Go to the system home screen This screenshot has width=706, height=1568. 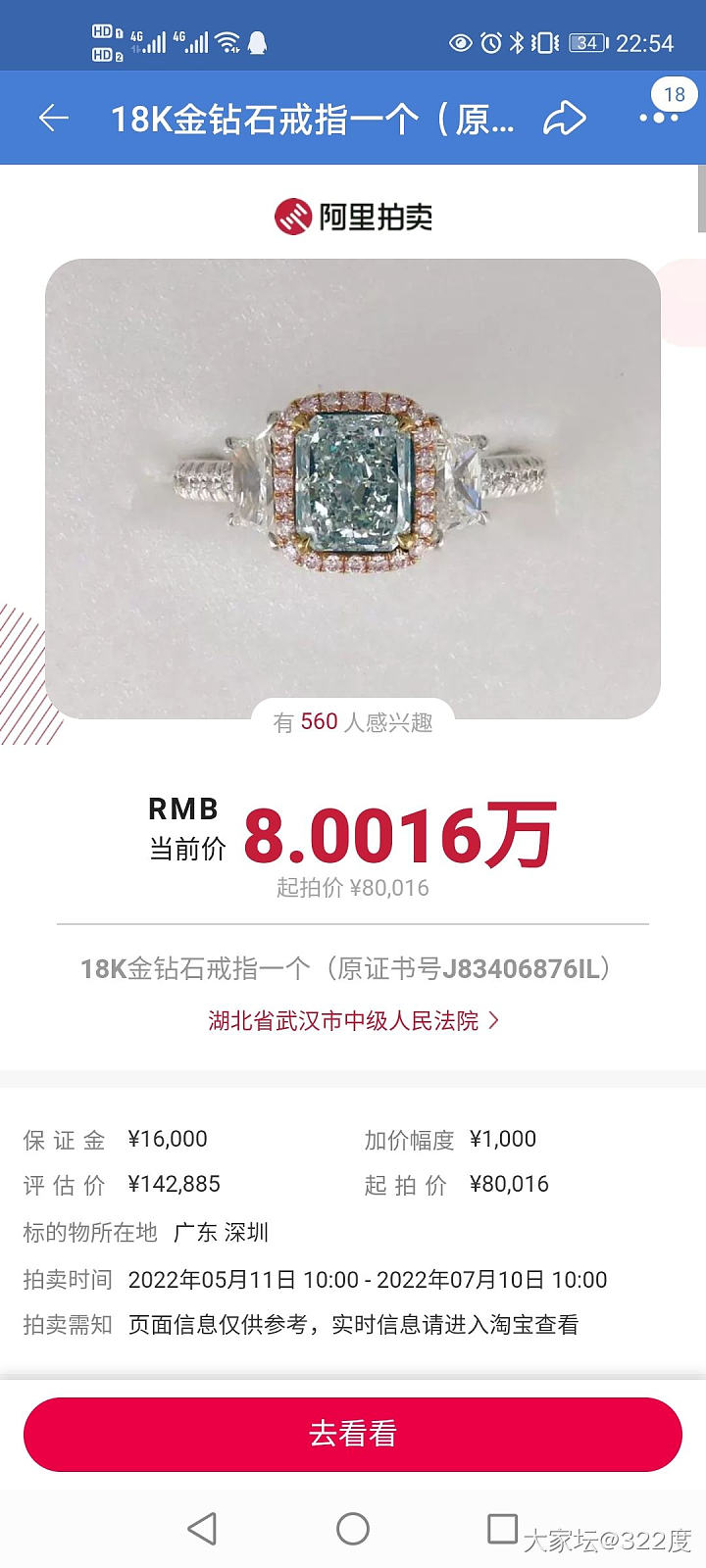tap(353, 1528)
